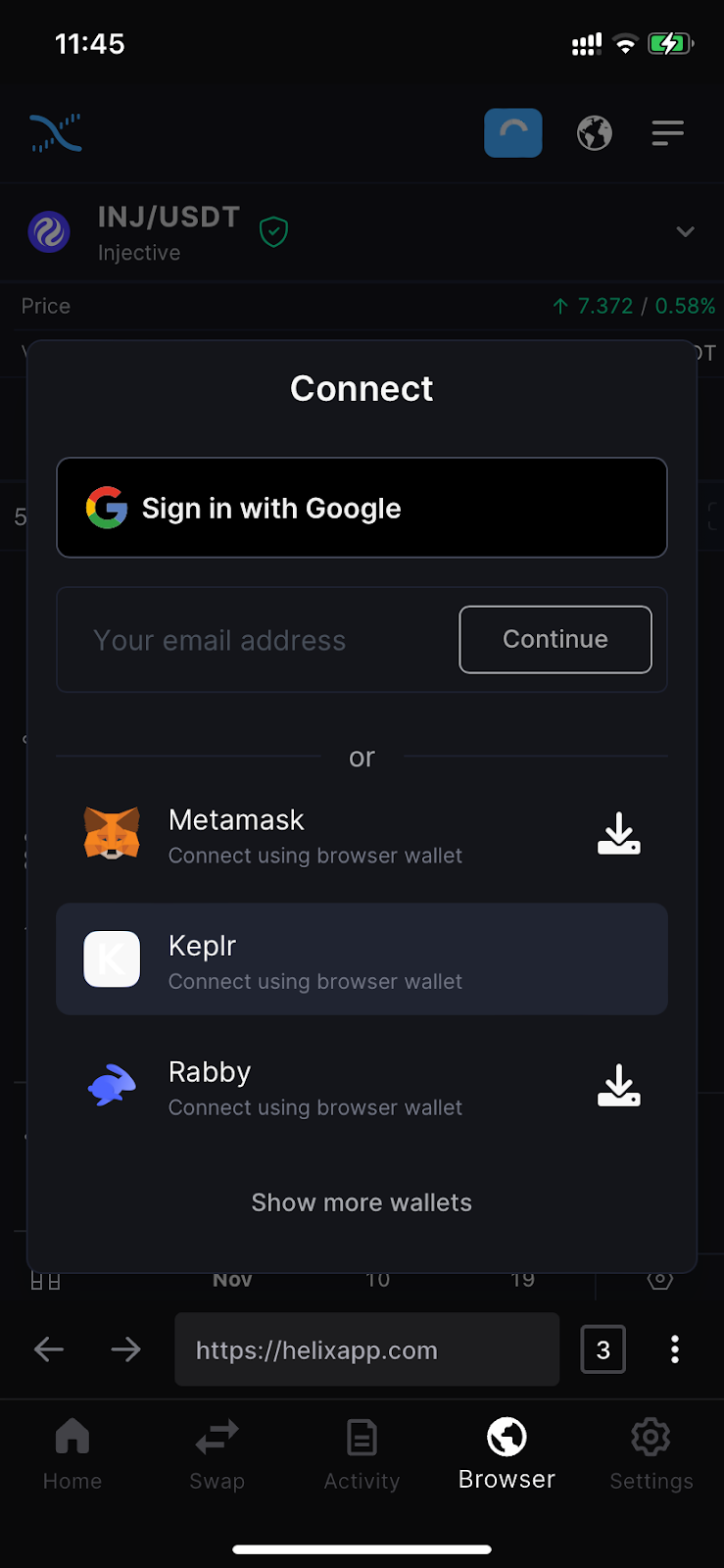The width and height of the screenshot is (724, 1568).
Task: Open the browser tabs counter
Action: click(603, 1349)
